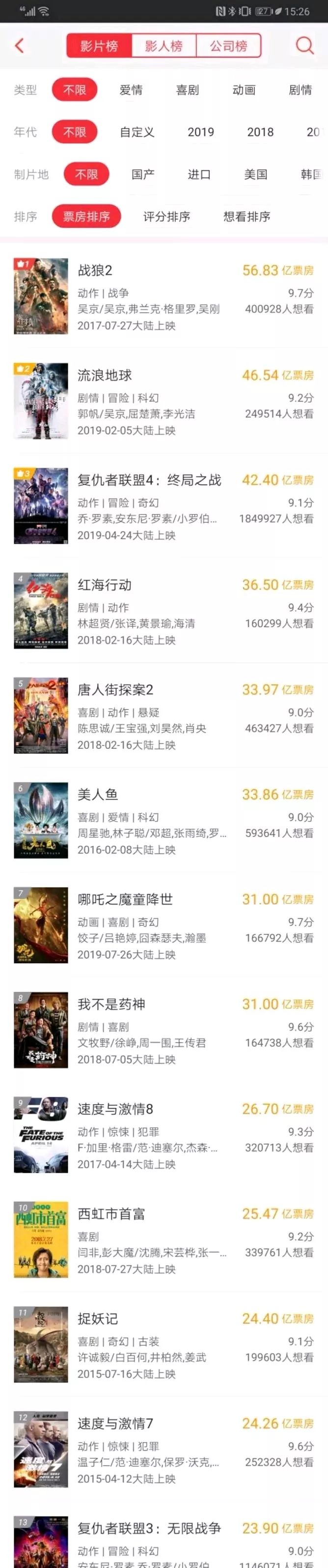Viewport: 328px width, 1568px height.
Task: Select 动画 genre filter
Action: tap(244, 90)
